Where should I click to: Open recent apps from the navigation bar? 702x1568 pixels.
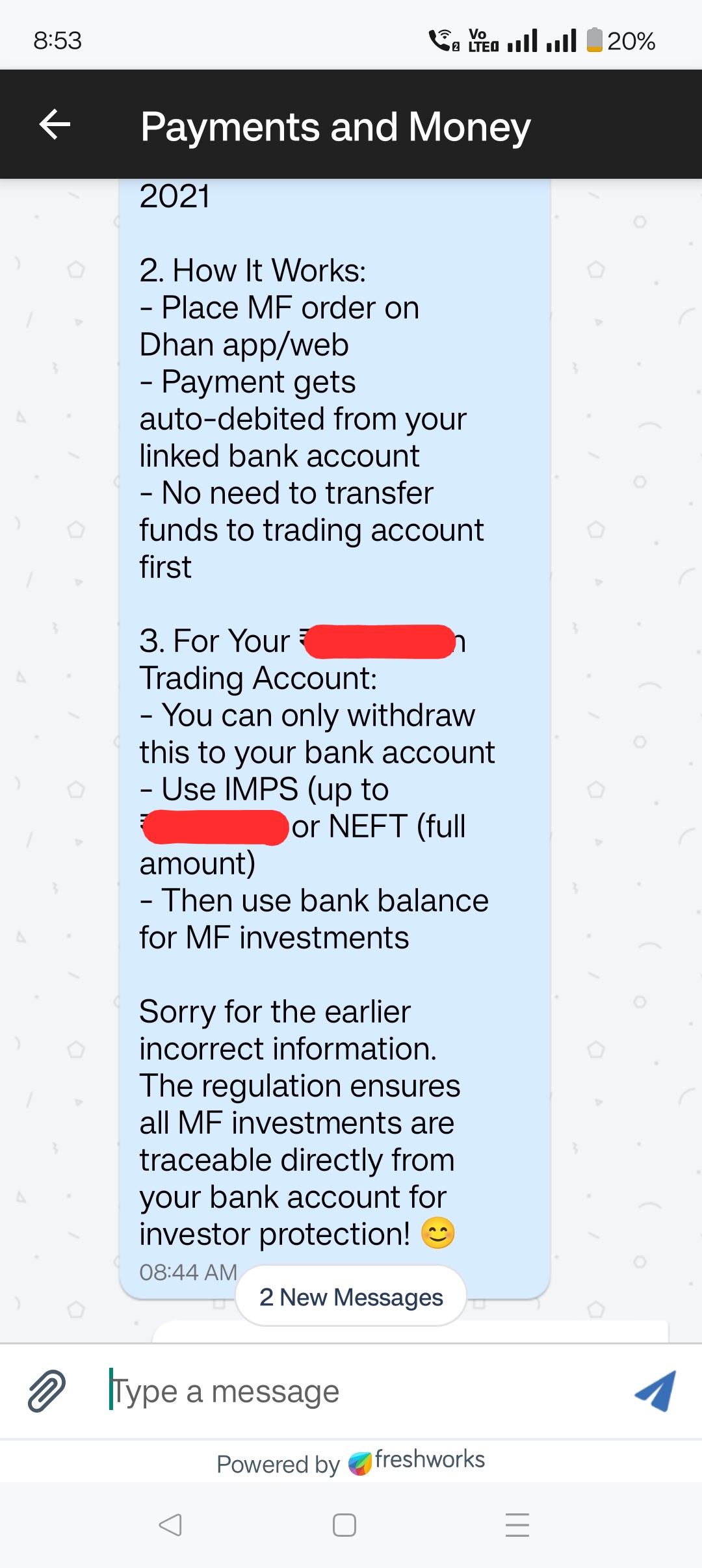coord(517,1524)
